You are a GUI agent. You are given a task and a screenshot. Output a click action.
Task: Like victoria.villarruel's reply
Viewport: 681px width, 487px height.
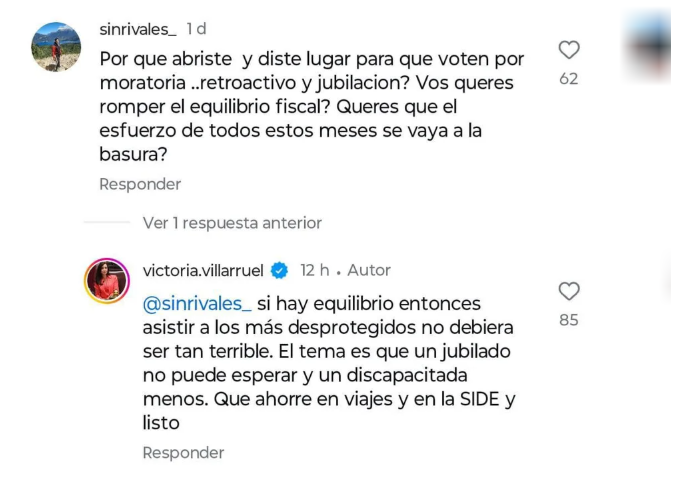[x=568, y=292]
